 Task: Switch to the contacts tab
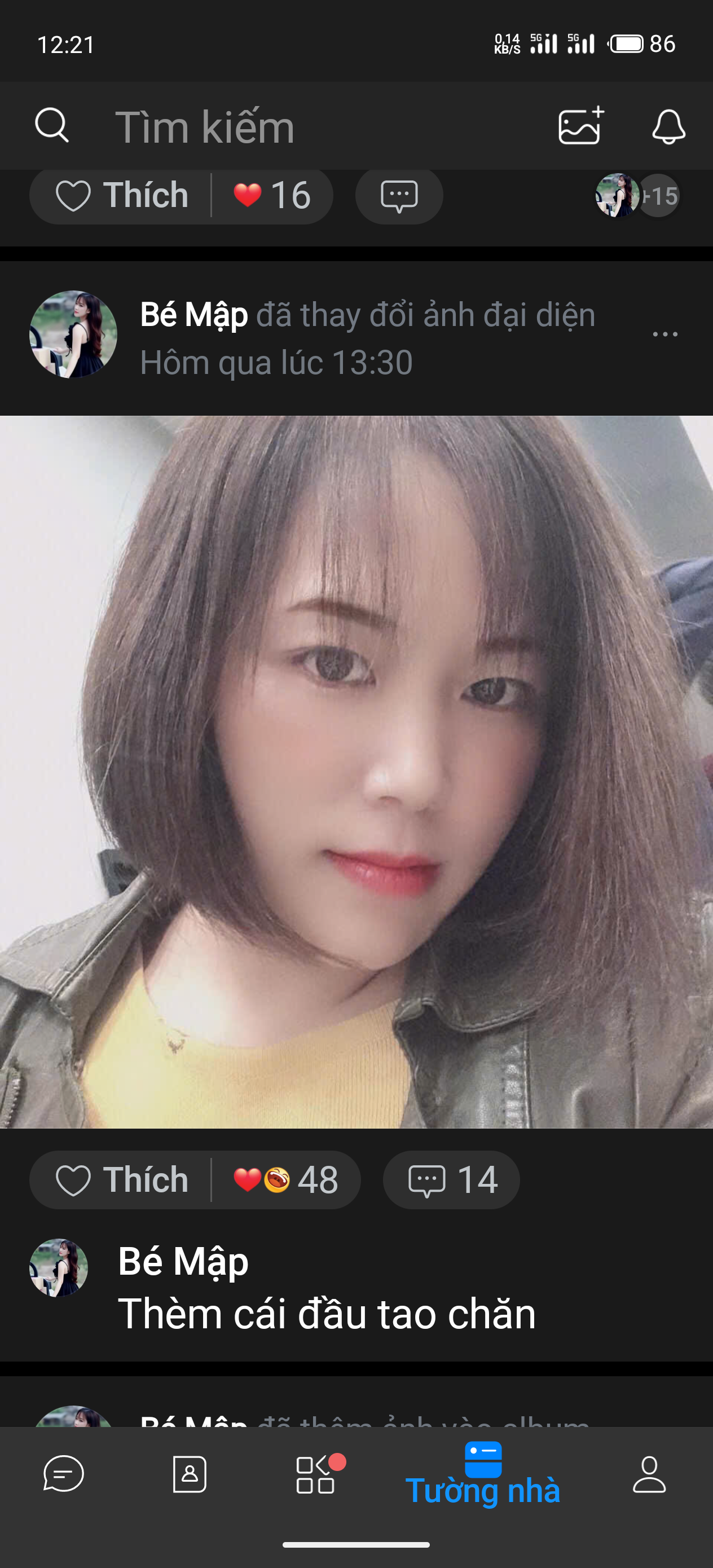tap(190, 1474)
